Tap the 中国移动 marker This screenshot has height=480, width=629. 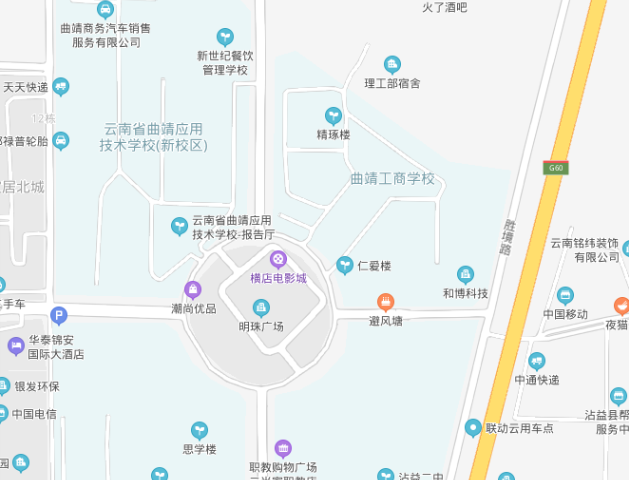click(565, 295)
